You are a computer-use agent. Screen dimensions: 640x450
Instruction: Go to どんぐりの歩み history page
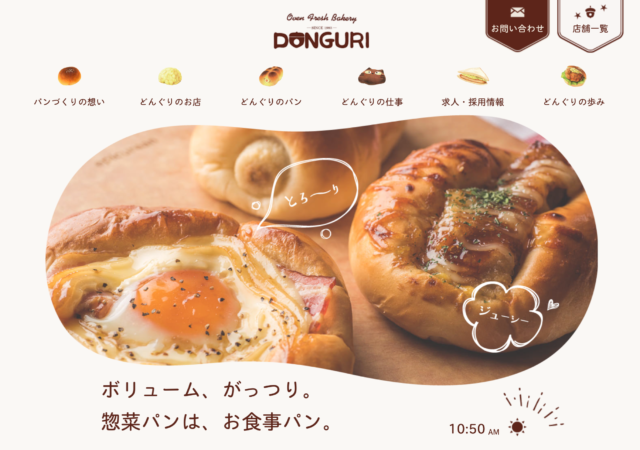(x=573, y=86)
